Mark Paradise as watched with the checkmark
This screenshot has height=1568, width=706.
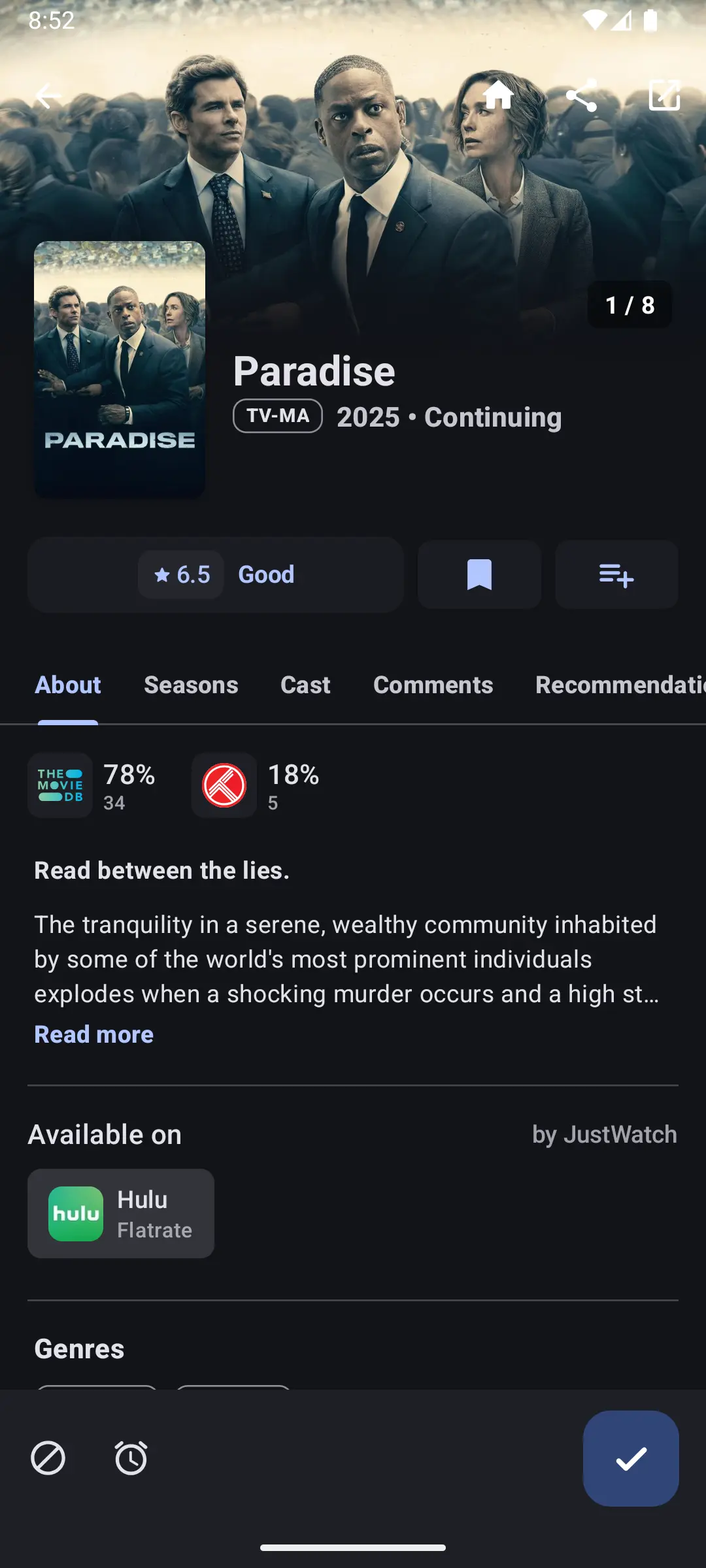(x=630, y=1456)
